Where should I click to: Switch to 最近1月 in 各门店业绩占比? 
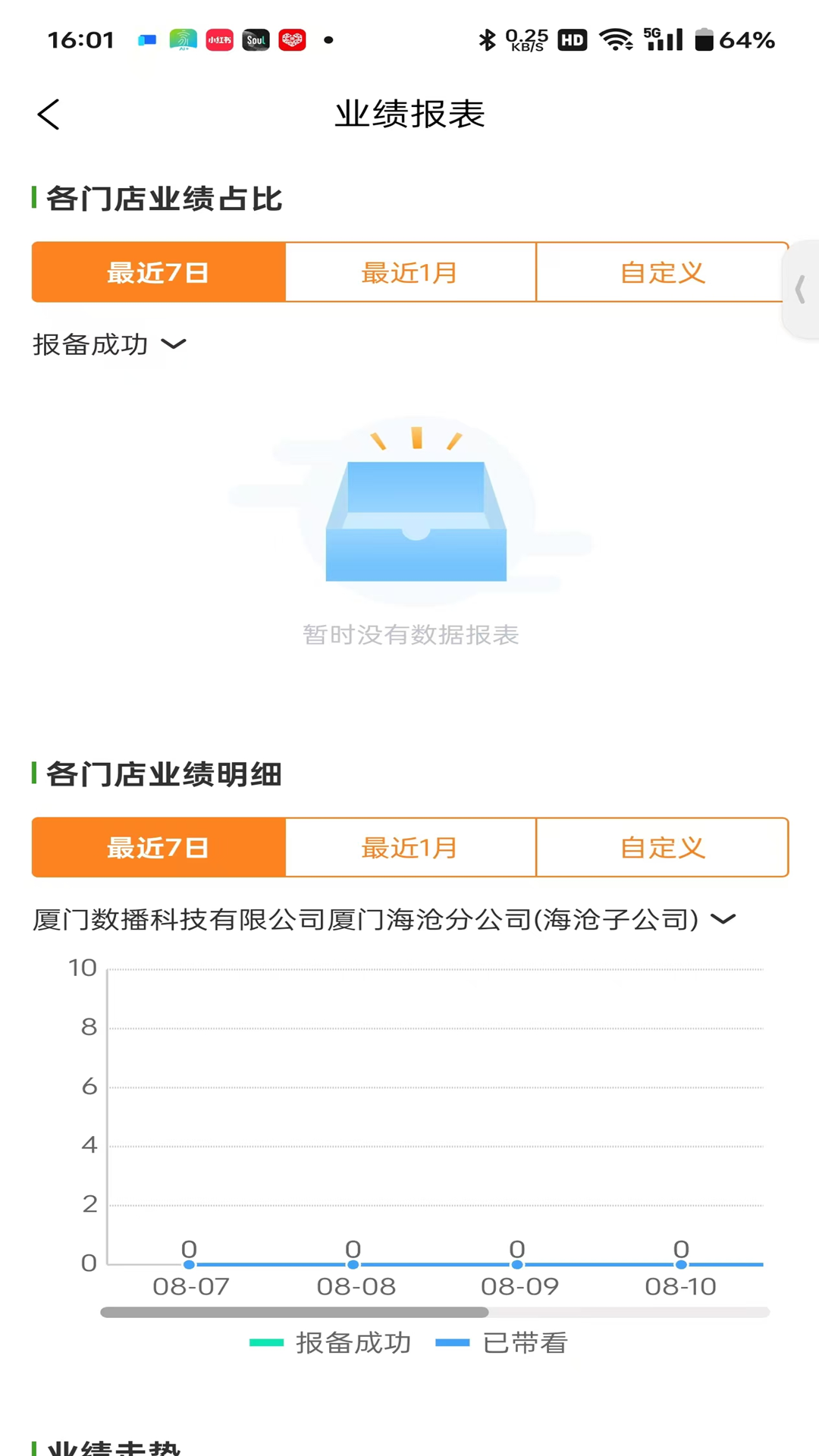tap(410, 272)
